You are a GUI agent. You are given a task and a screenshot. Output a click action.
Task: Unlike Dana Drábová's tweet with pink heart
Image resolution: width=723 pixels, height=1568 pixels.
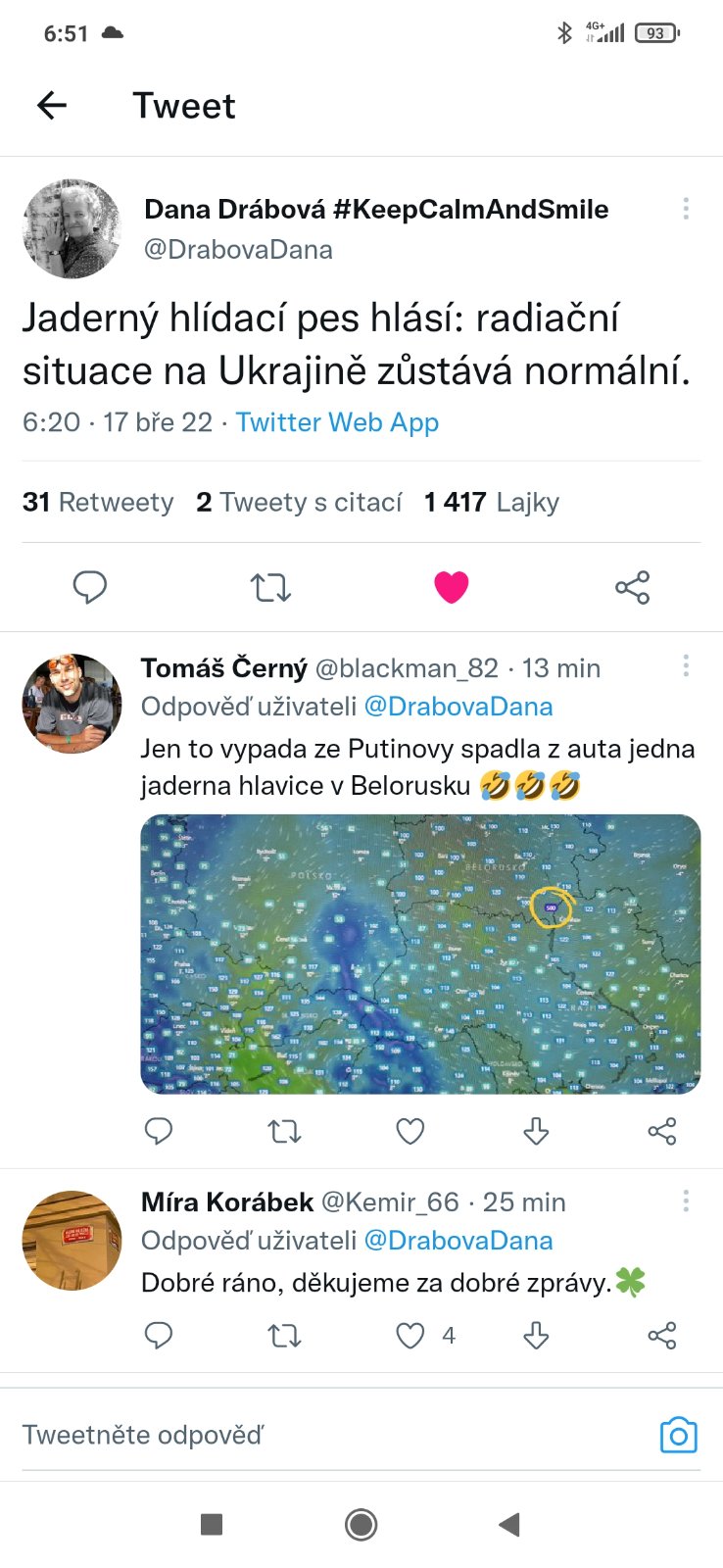(451, 587)
